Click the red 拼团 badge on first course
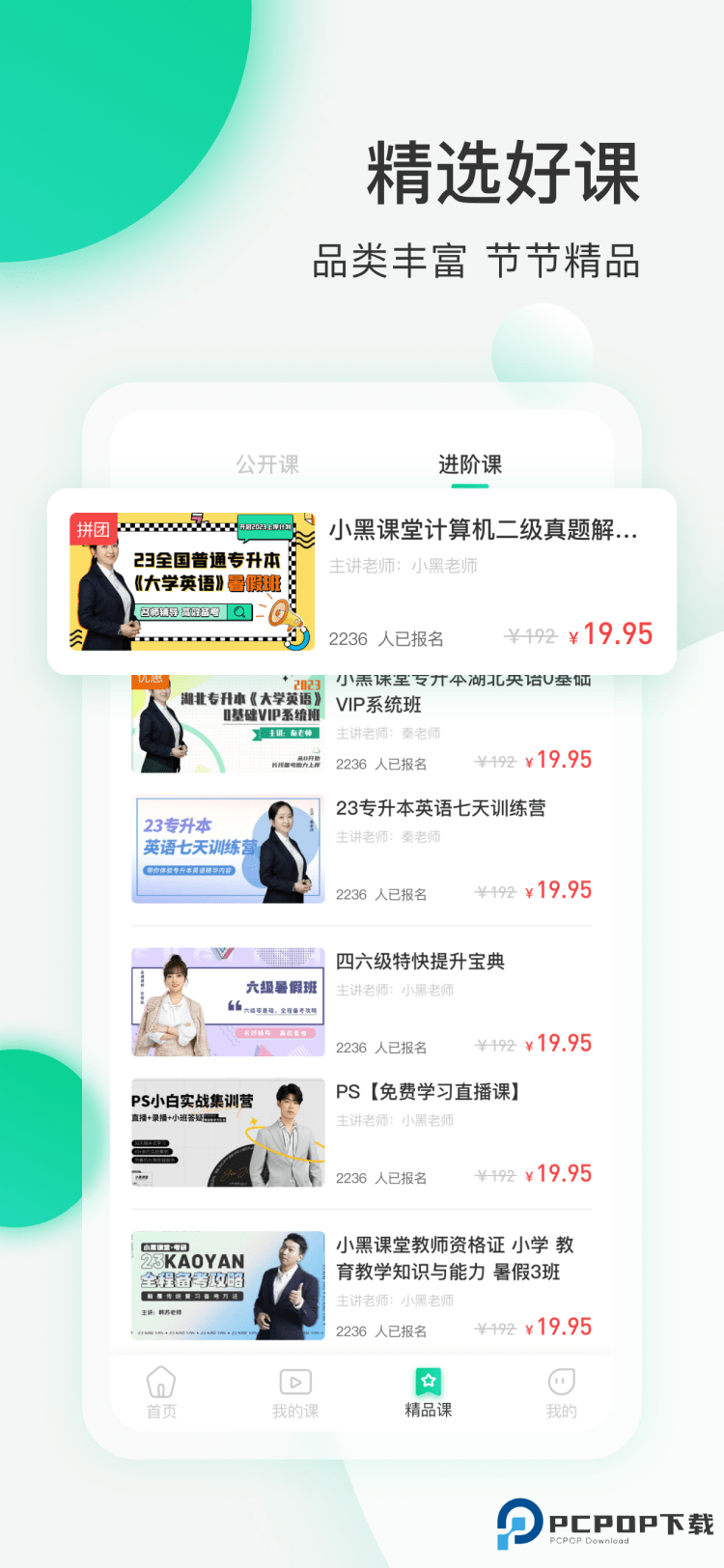Viewport: 724px width, 1568px height. click(x=94, y=529)
